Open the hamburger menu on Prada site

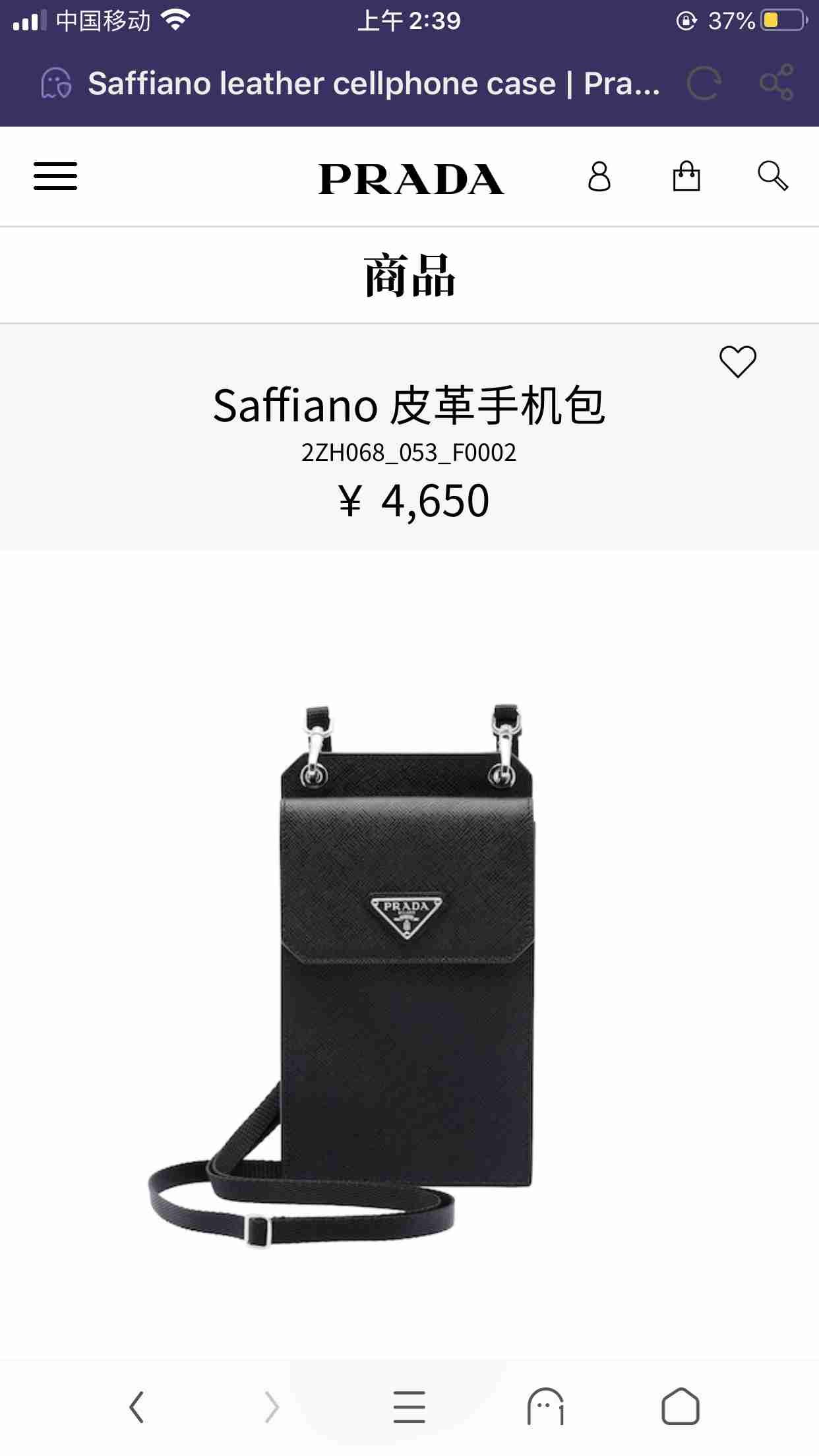click(x=55, y=176)
